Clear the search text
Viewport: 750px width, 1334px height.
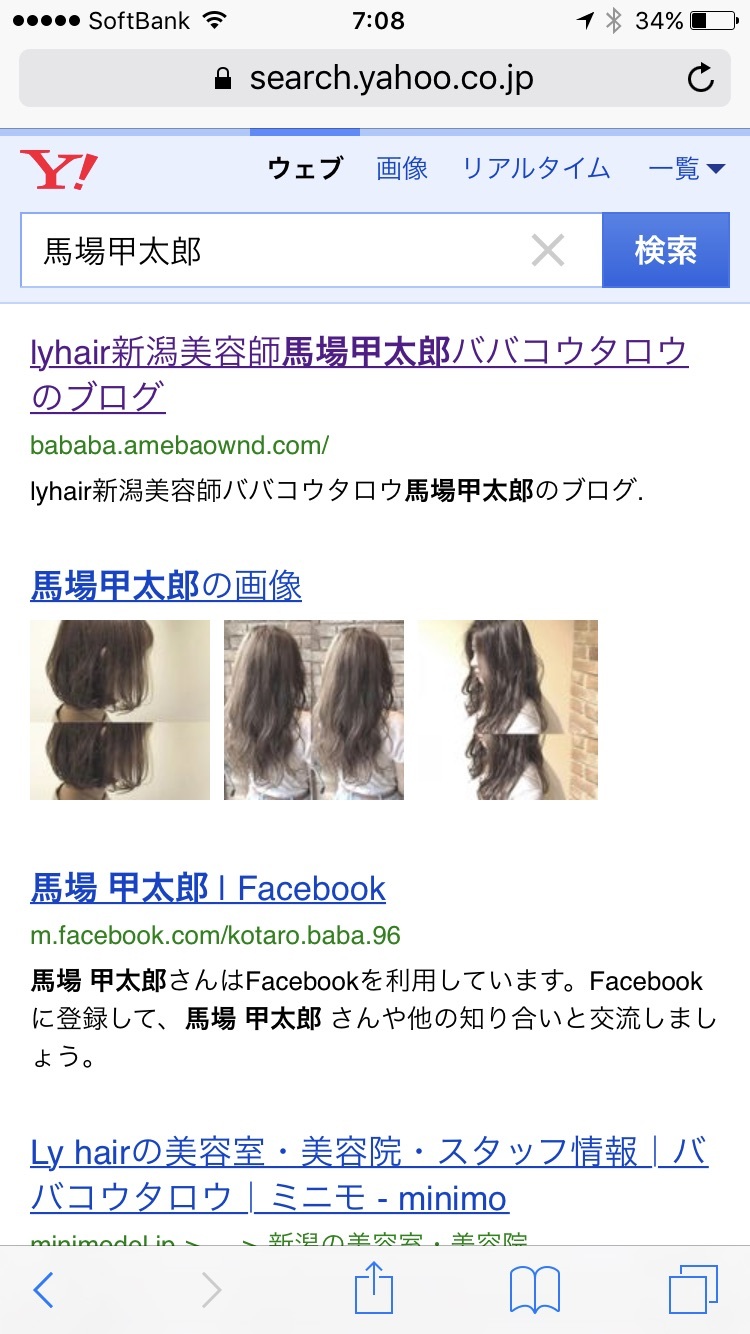[x=548, y=251]
